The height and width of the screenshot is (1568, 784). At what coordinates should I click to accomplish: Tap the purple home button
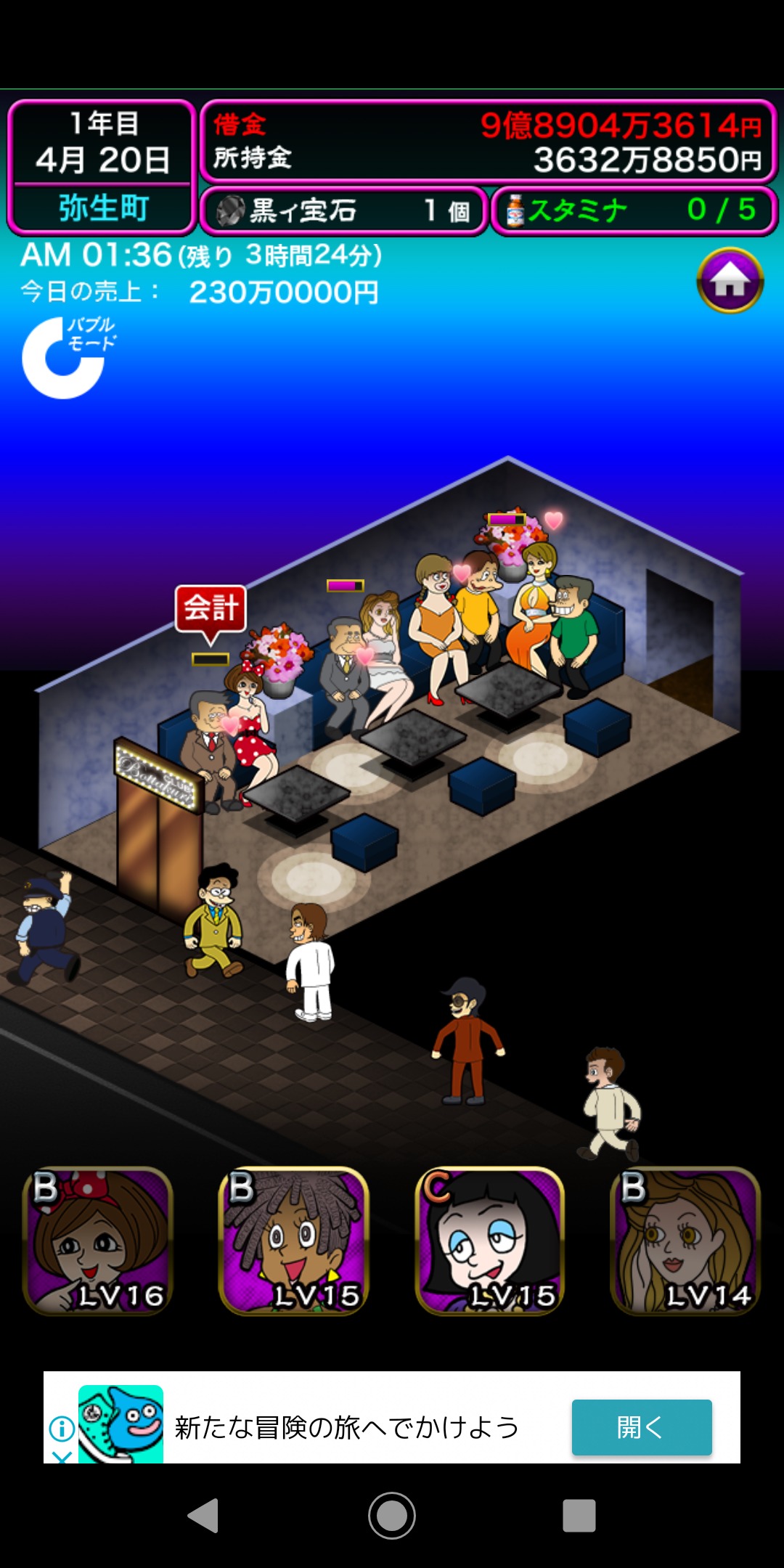pos(730,280)
